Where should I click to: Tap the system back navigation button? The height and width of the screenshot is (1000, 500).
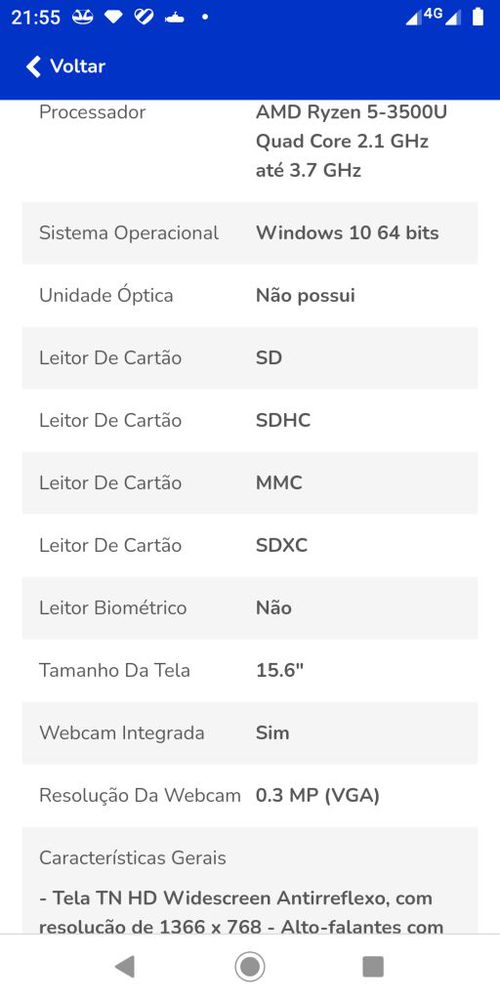point(125,967)
